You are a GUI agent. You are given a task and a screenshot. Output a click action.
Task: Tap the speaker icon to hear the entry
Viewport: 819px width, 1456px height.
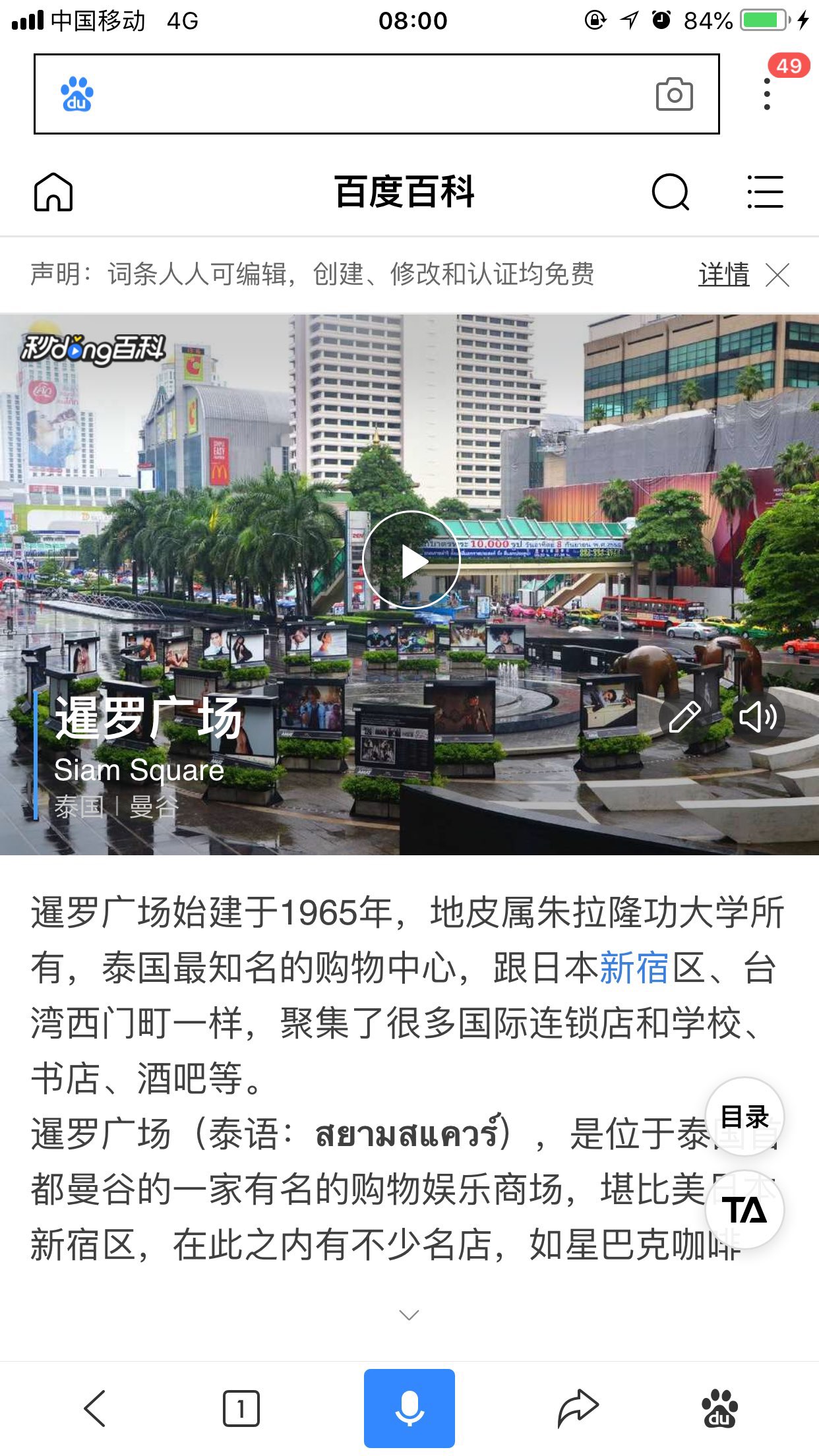pyautogui.click(x=758, y=717)
